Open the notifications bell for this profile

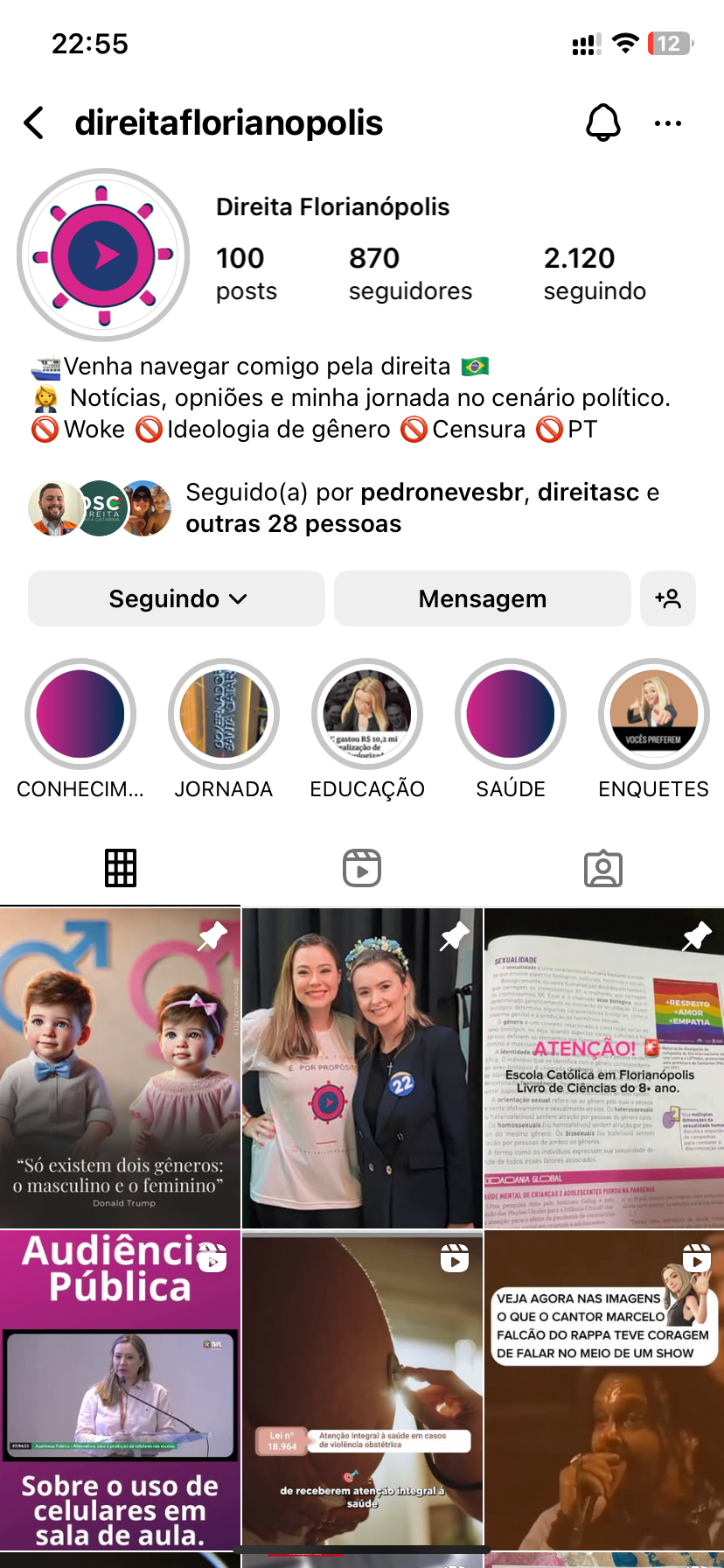coord(602,123)
